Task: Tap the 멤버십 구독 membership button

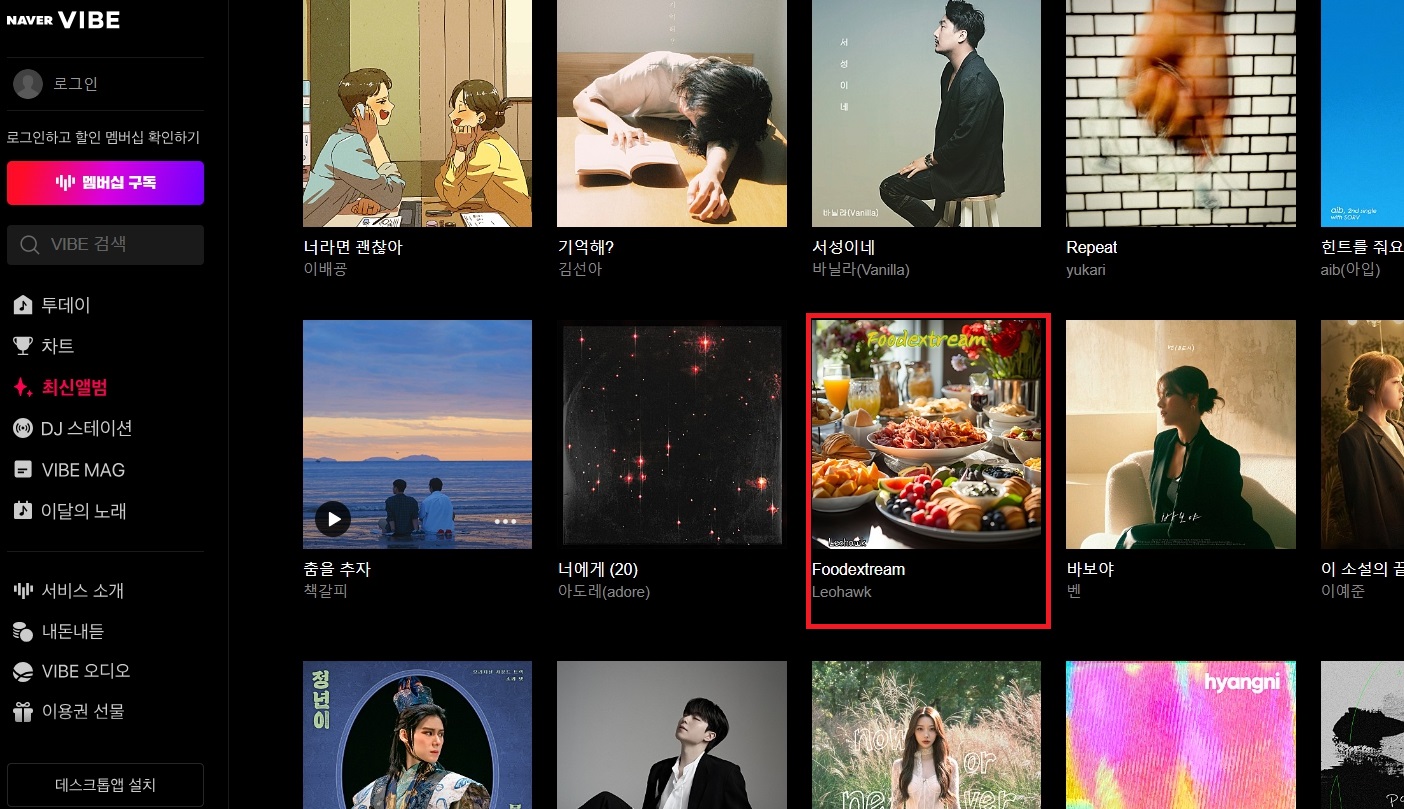Action: (x=105, y=183)
